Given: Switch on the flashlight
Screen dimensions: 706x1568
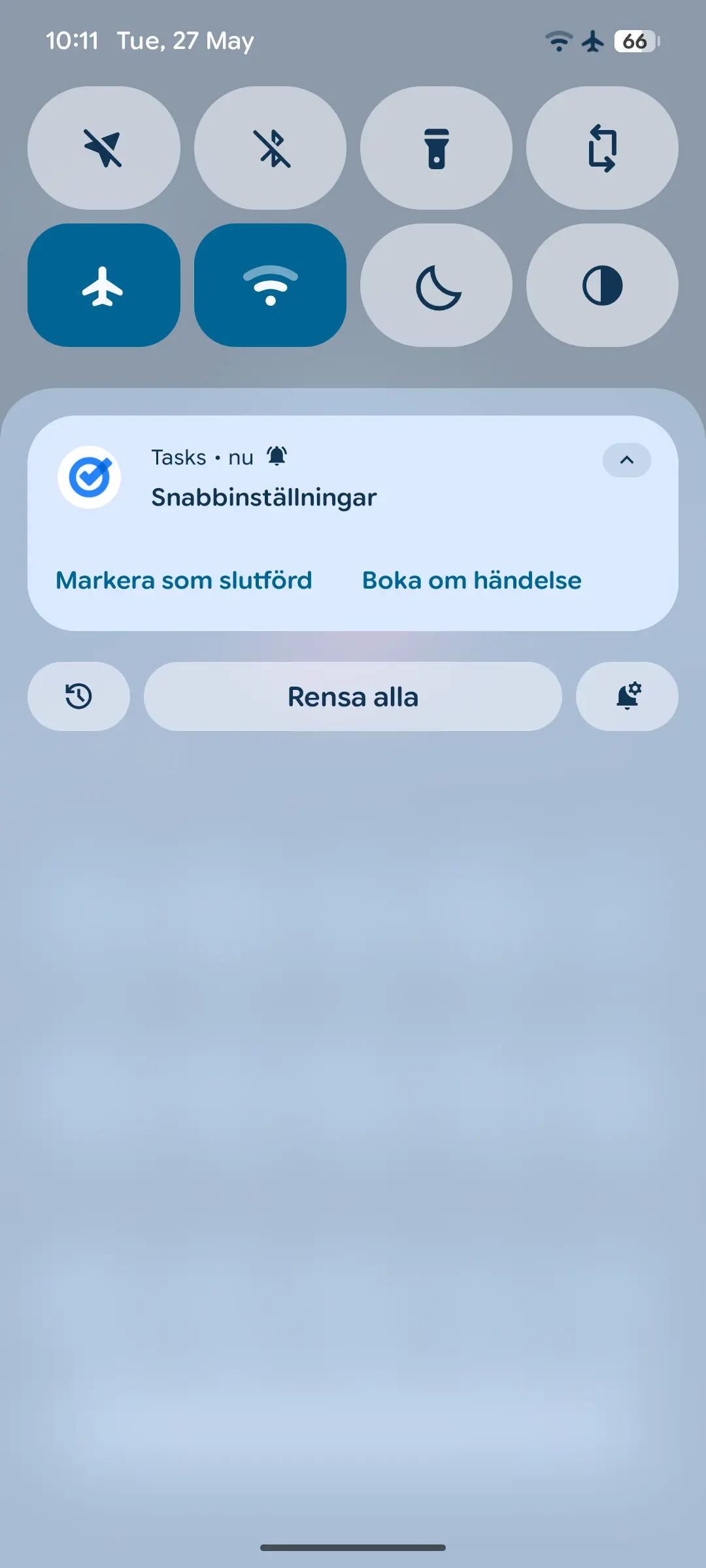Looking at the screenshot, I should (x=436, y=148).
